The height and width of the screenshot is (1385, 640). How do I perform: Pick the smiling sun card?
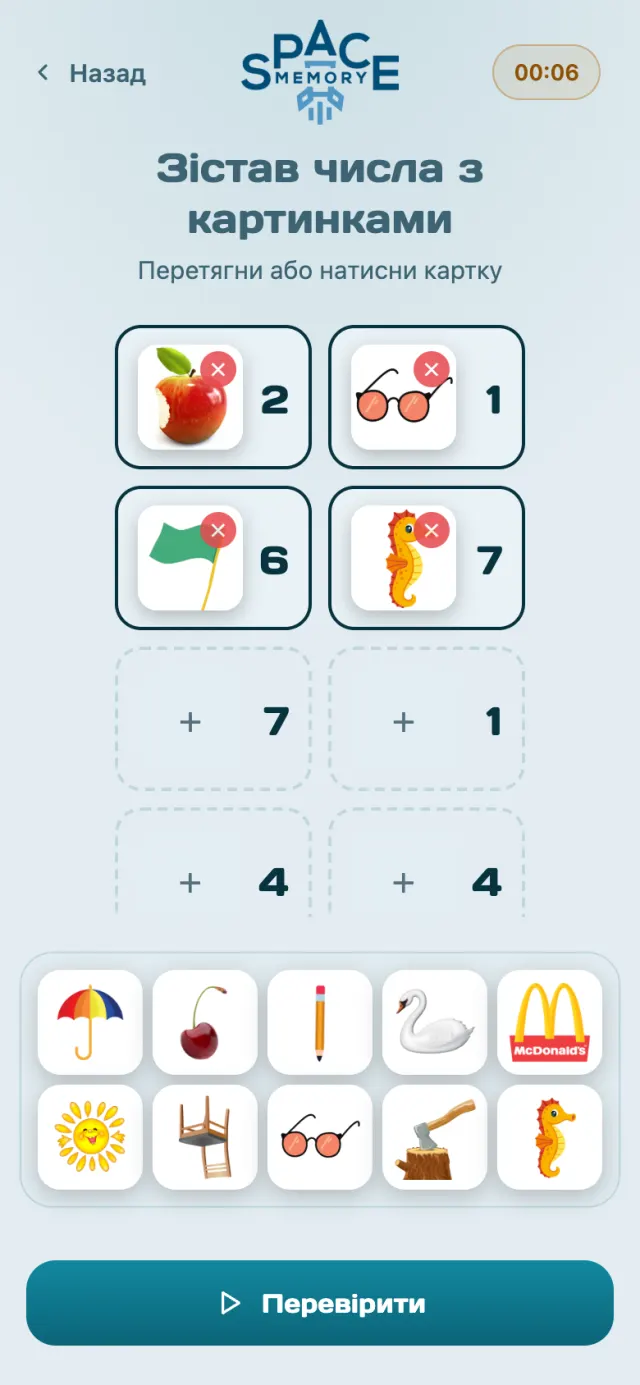pos(90,1137)
